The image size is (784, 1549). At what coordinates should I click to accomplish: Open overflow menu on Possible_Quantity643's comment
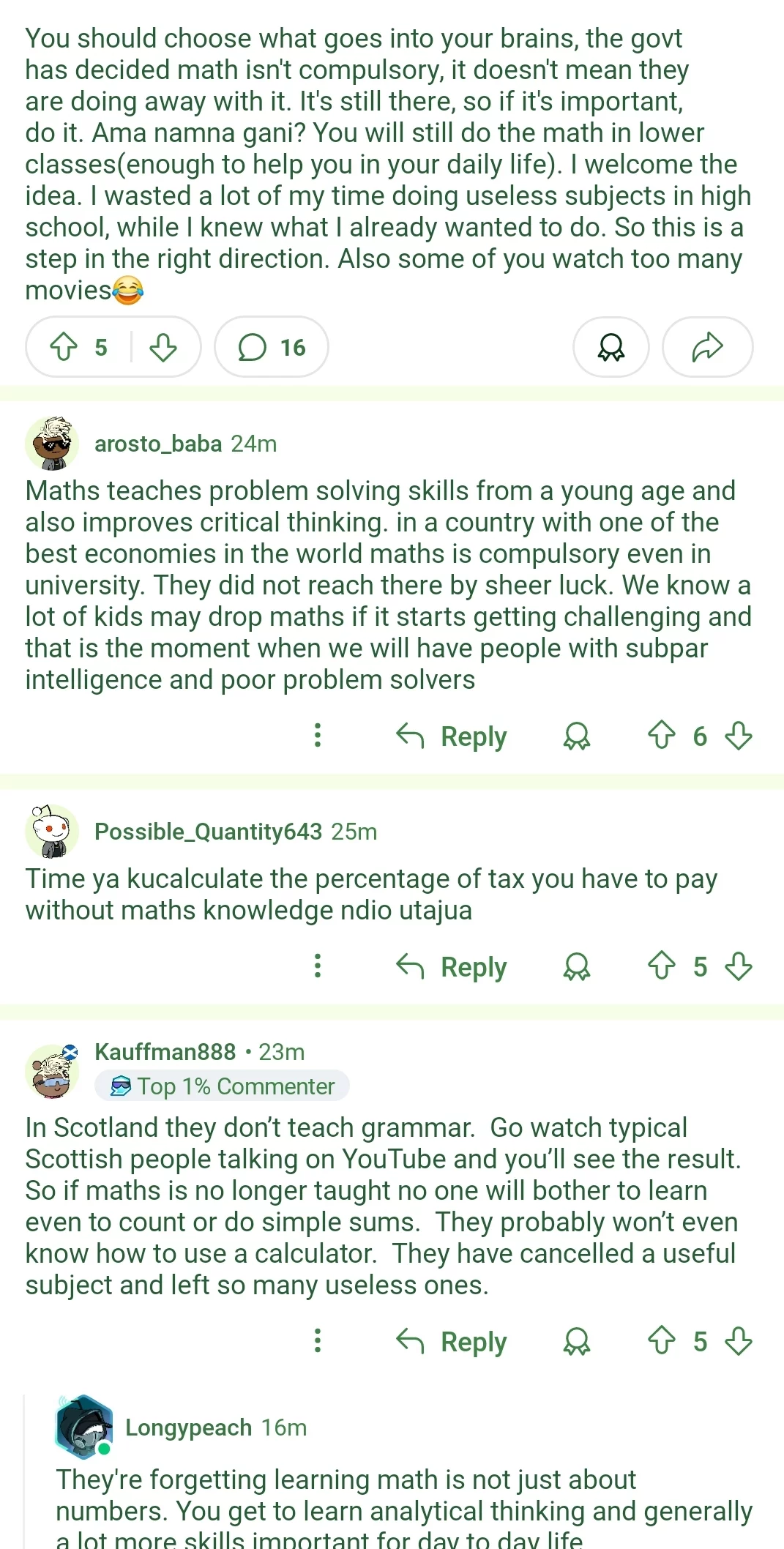click(317, 966)
